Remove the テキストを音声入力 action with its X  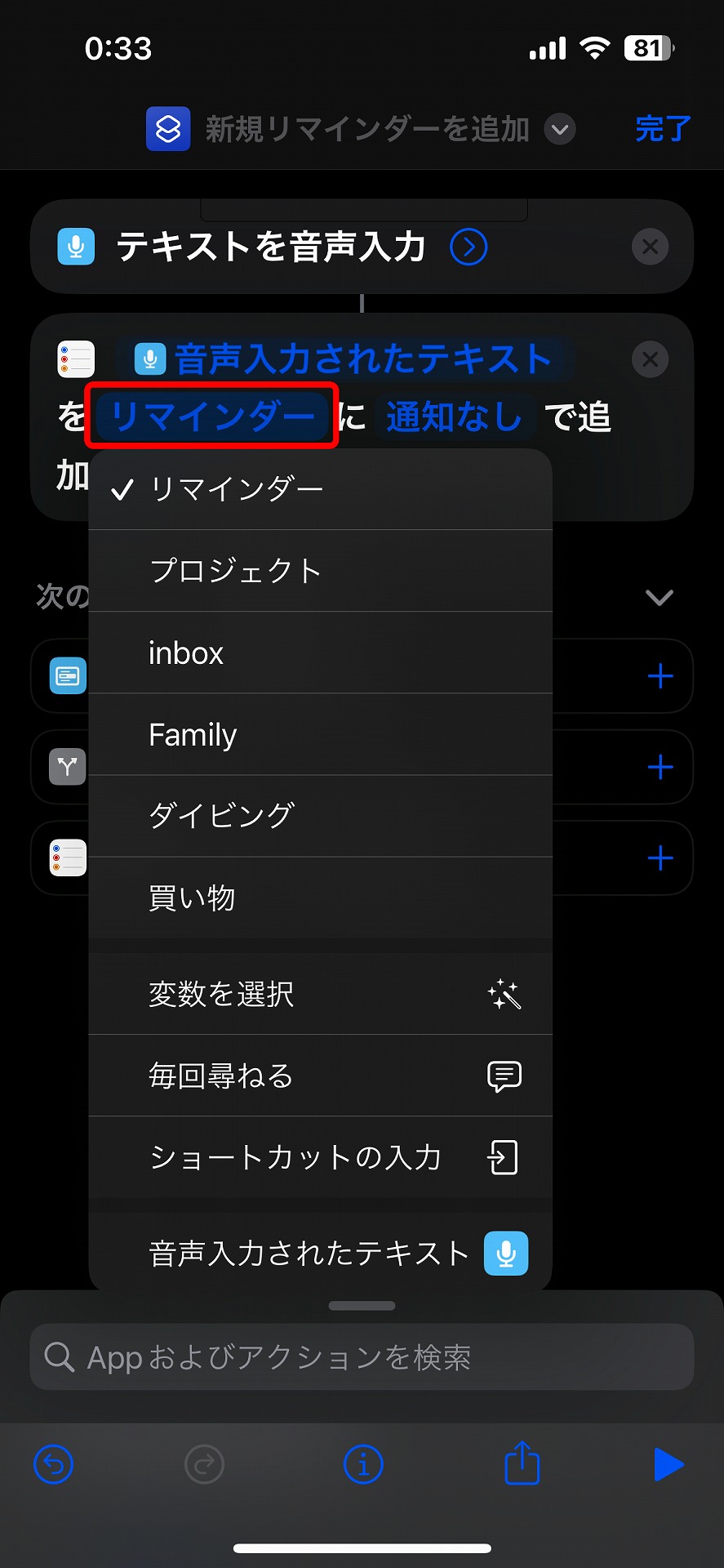650,247
